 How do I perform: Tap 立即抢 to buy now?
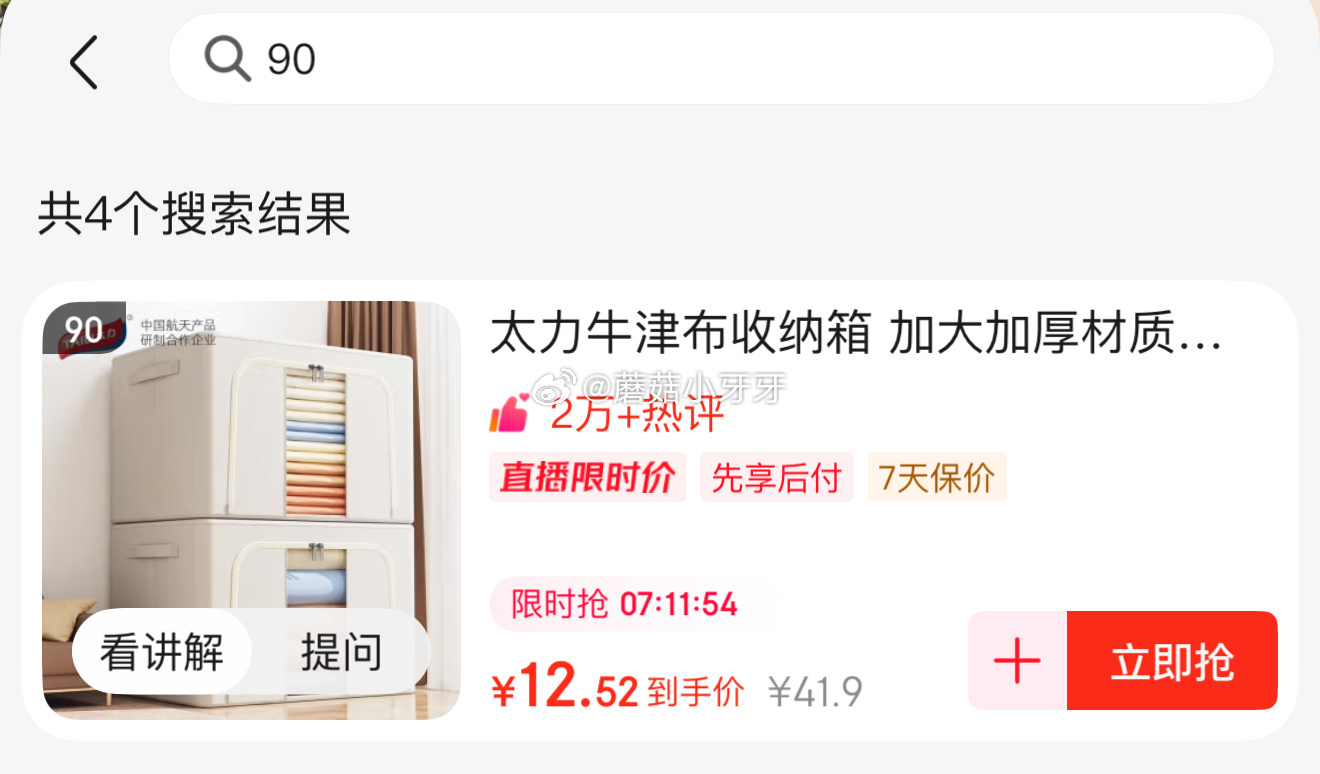pos(1172,661)
